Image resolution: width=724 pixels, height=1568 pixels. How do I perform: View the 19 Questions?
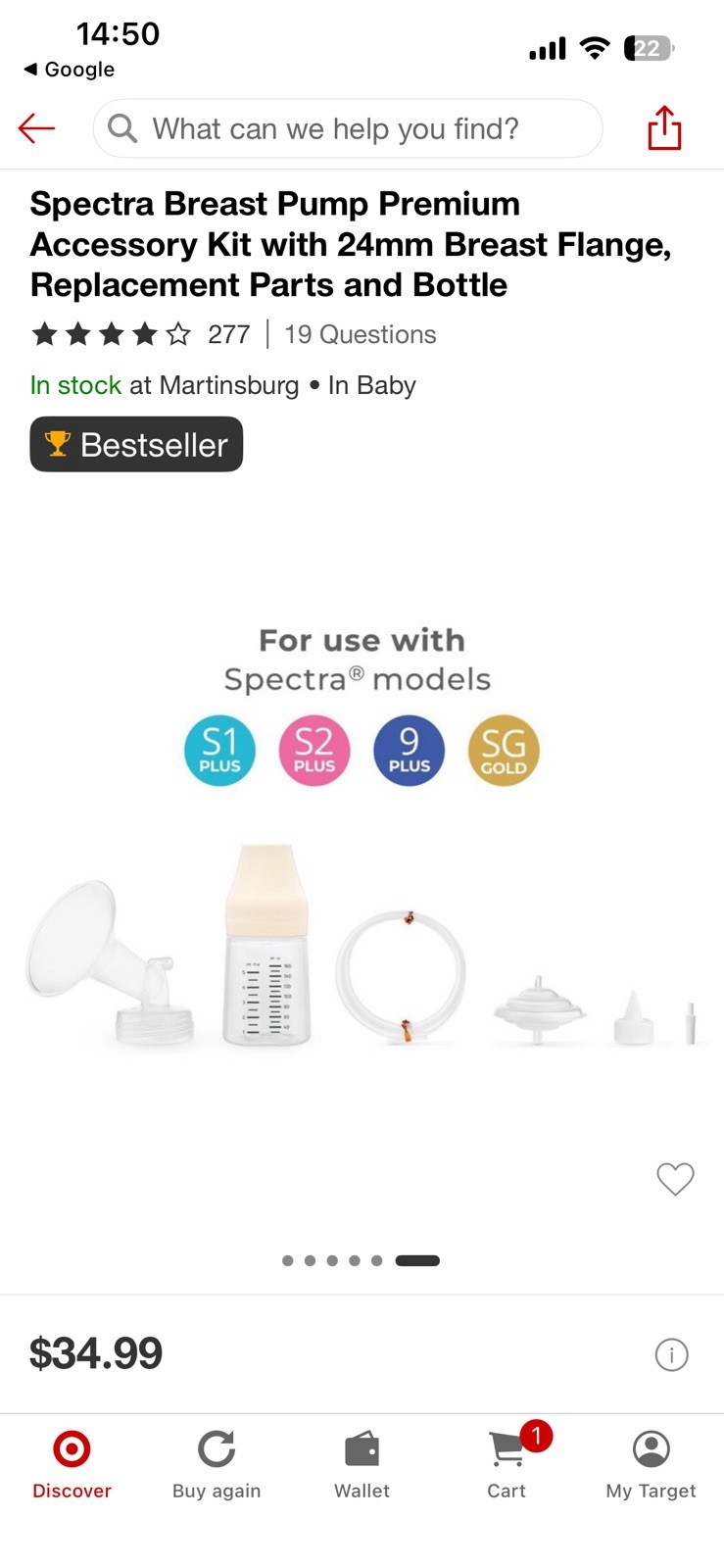pos(360,335)
